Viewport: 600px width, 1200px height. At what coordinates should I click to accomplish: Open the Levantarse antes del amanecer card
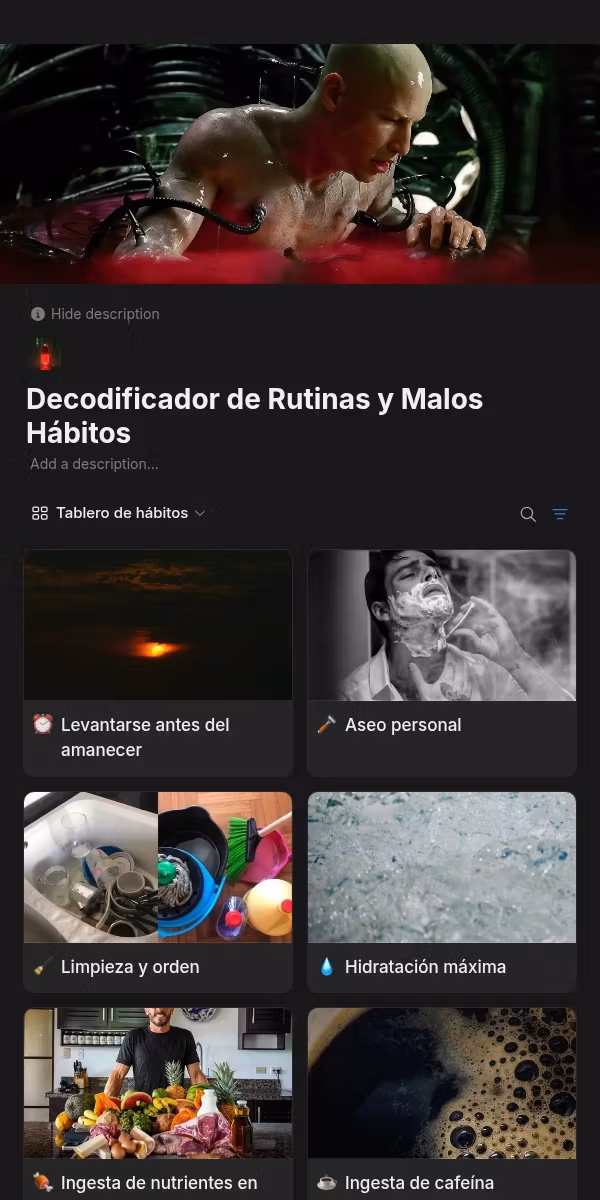click(x=158, y=662)
